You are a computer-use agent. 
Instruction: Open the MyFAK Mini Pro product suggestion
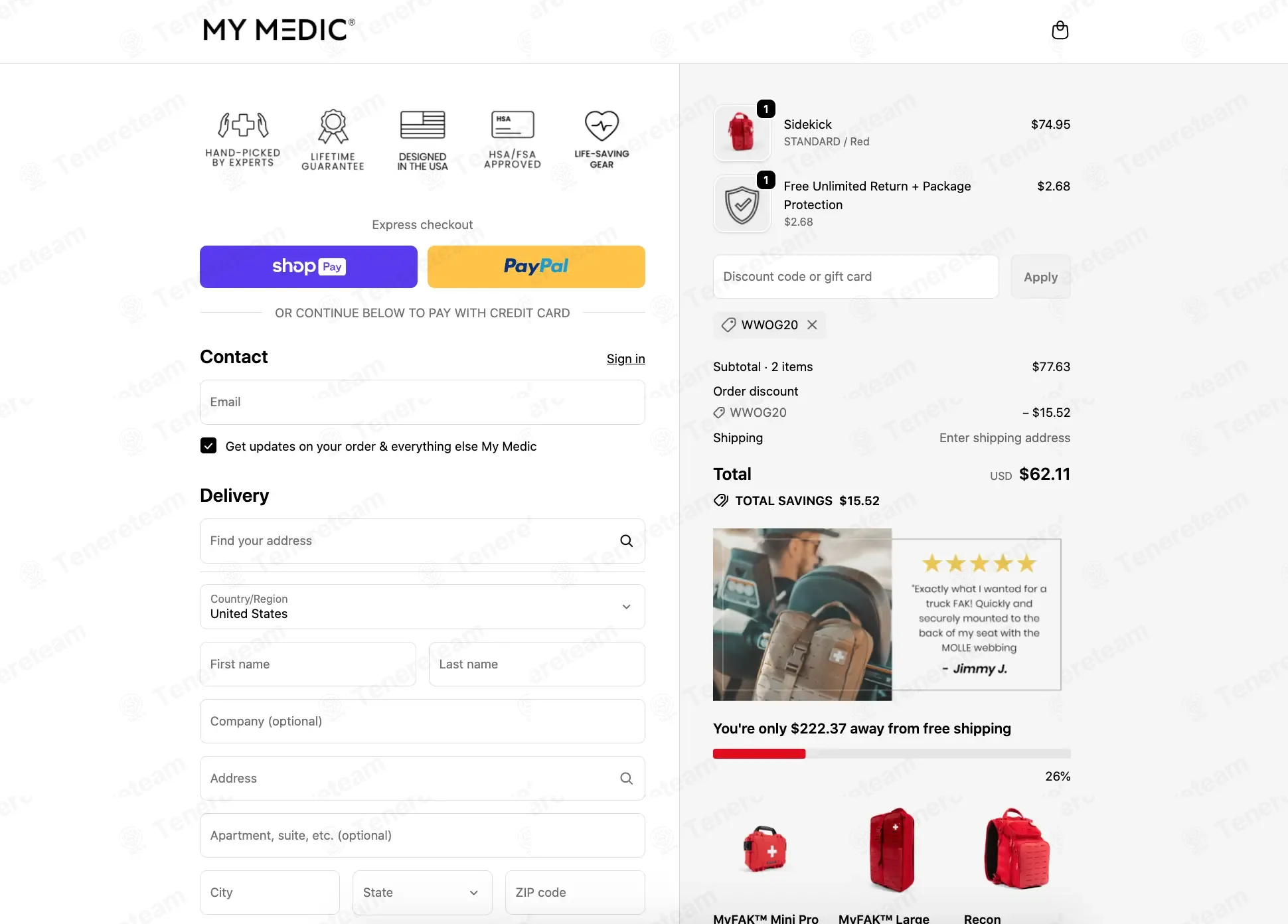[765, 856]
